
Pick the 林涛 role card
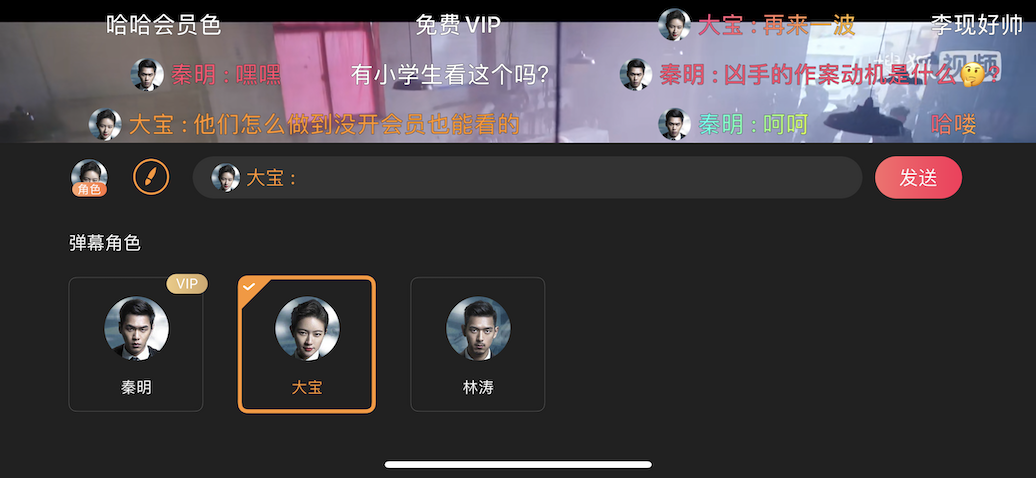[x=478, y=343]
